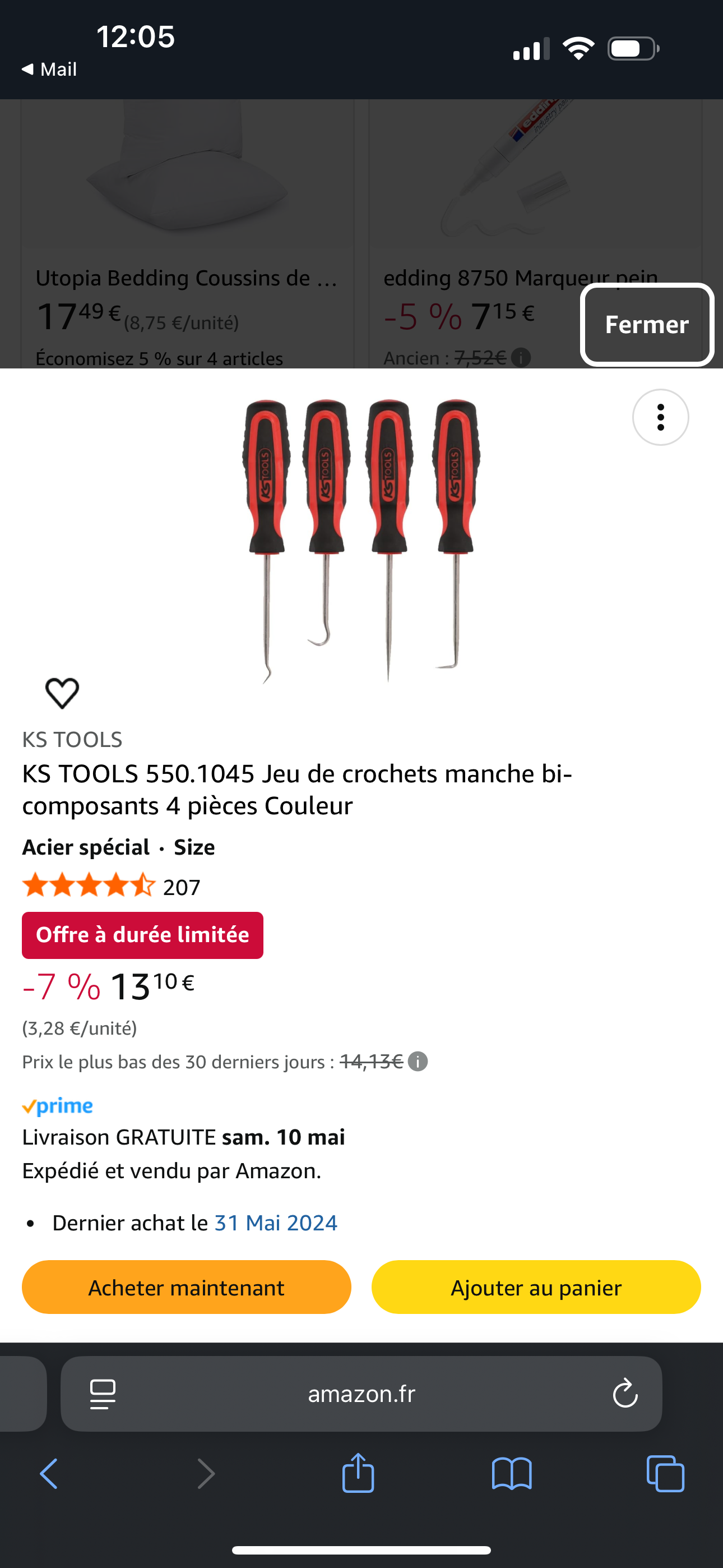
Task: Open the KS TOOLS hook set product image
Action: pyautogui.click(x=361, y=541)
